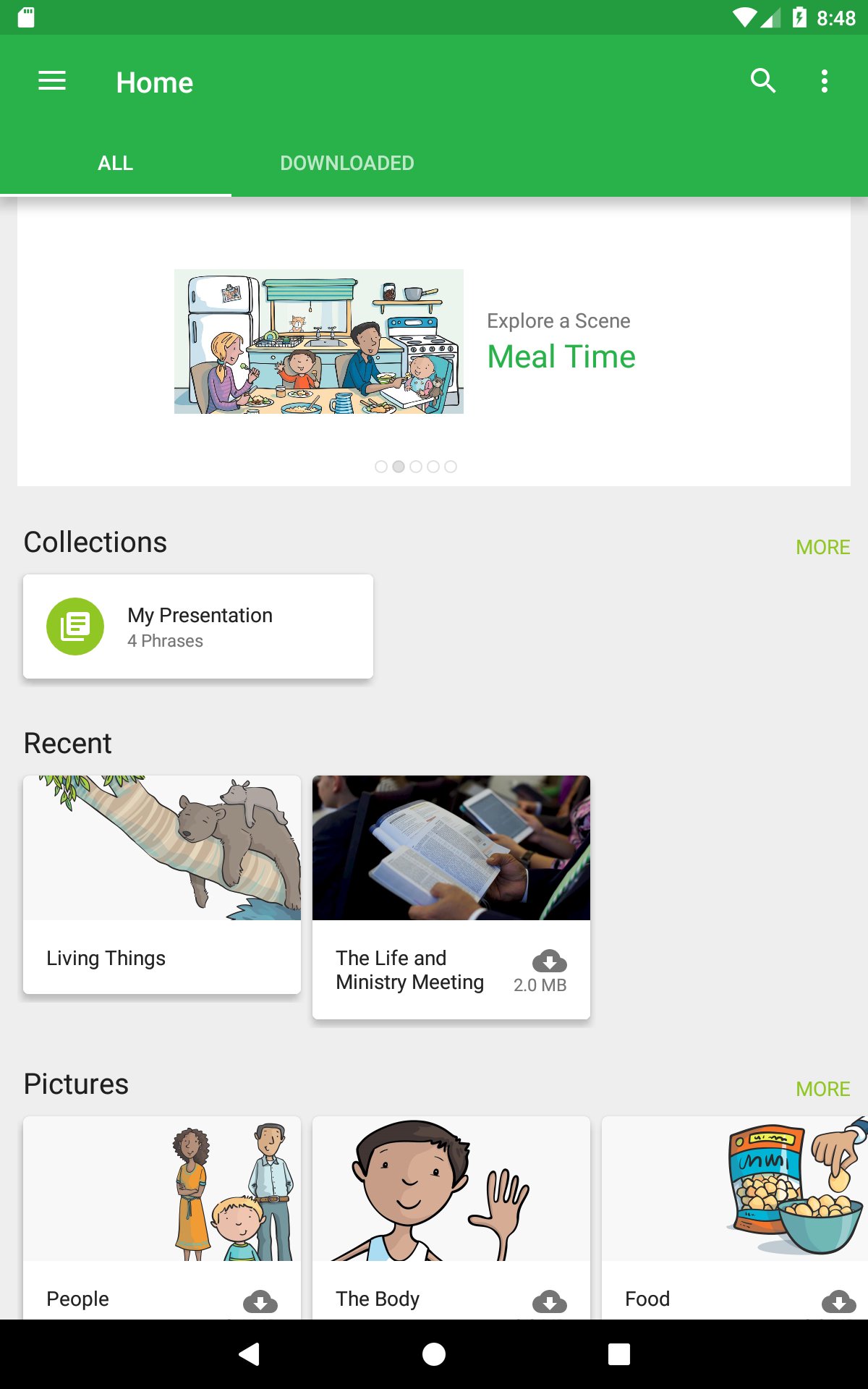Screen dimensions: 868x1389
Task: Open the navigation drawer menu
Action: (52, 81)
